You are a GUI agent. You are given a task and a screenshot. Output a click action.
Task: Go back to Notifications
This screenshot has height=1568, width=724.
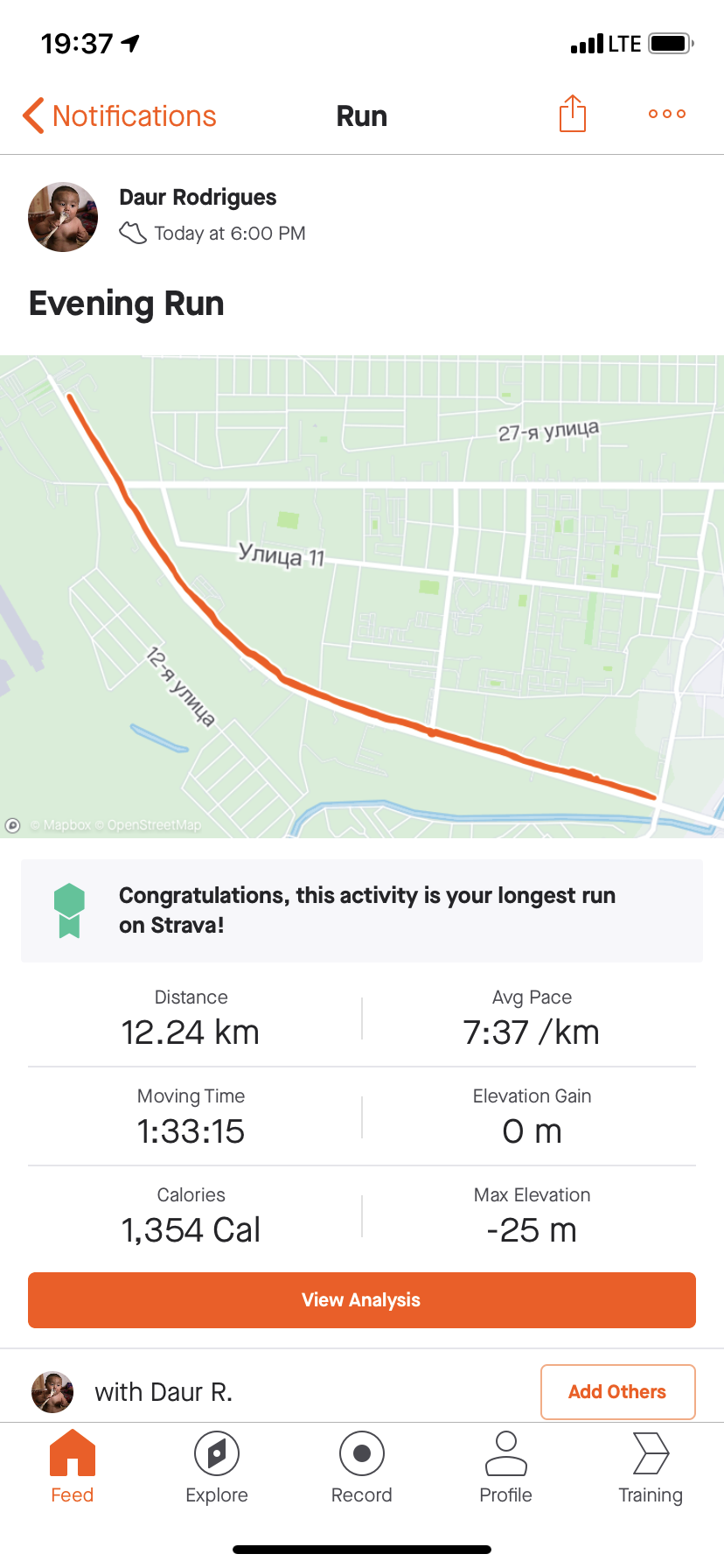click(120, 115)
